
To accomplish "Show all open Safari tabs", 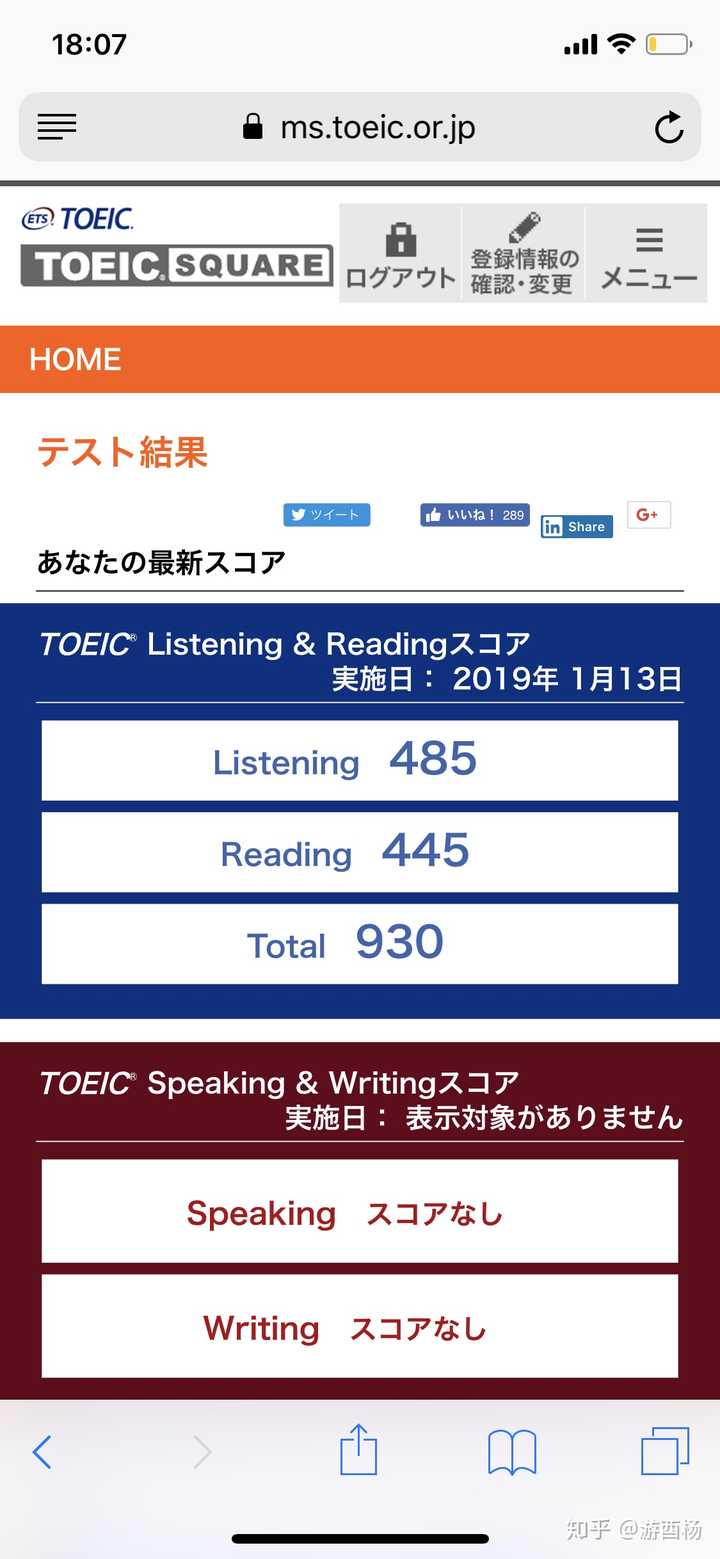I will [x=665, y=1451].
